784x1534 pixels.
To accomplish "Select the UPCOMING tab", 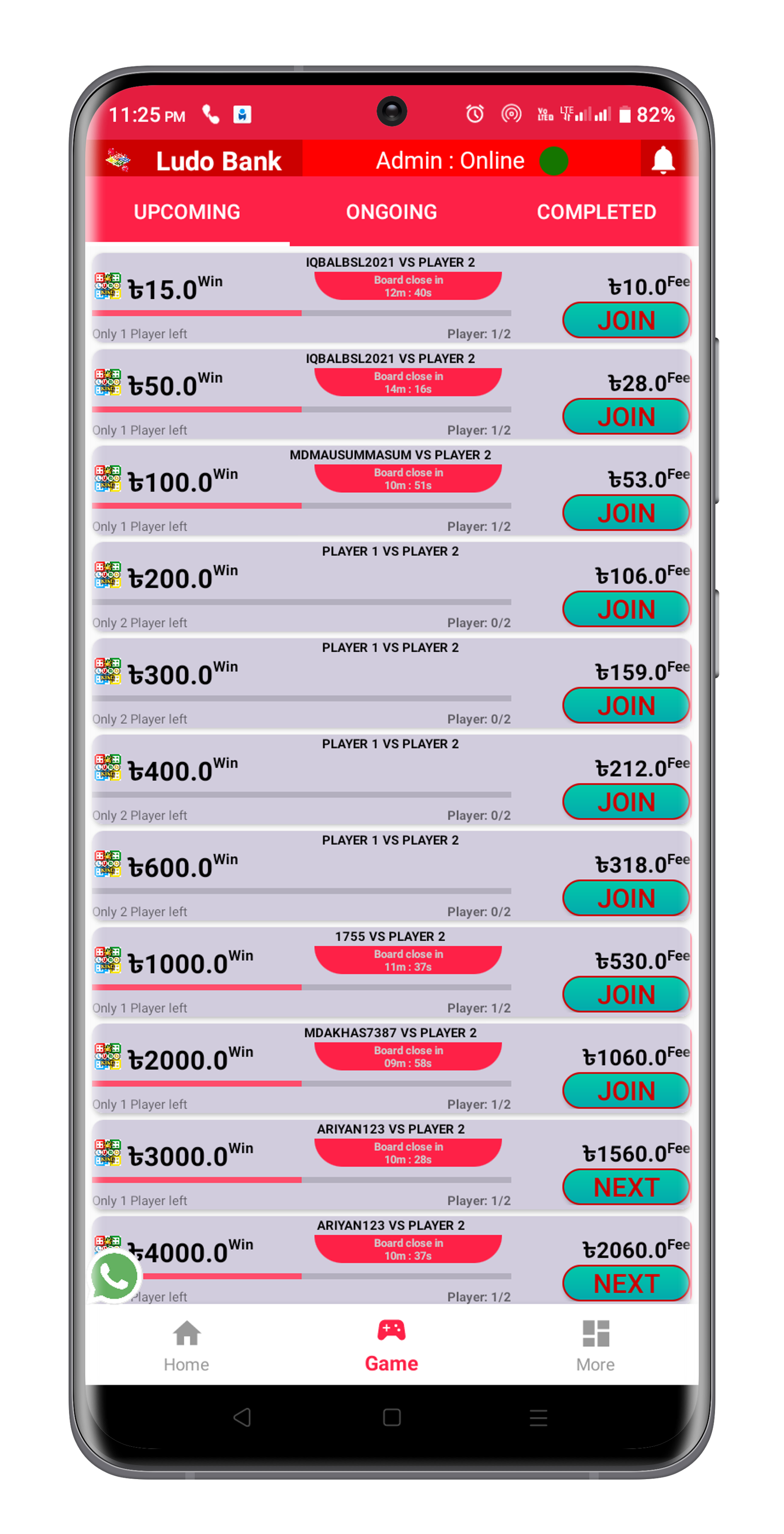I will point(187,212).
